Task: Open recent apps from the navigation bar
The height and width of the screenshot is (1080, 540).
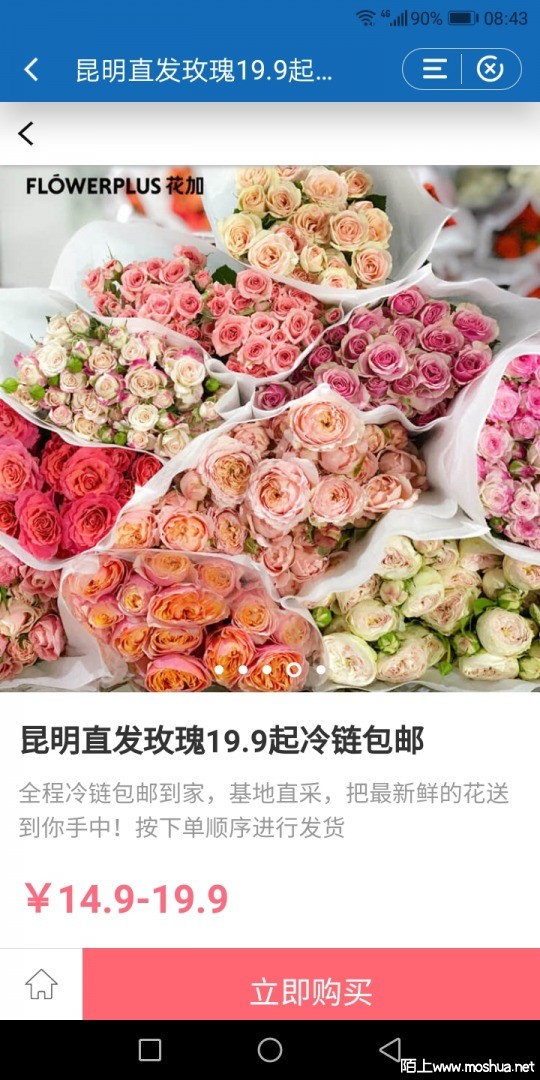Action: point(149,1050)
